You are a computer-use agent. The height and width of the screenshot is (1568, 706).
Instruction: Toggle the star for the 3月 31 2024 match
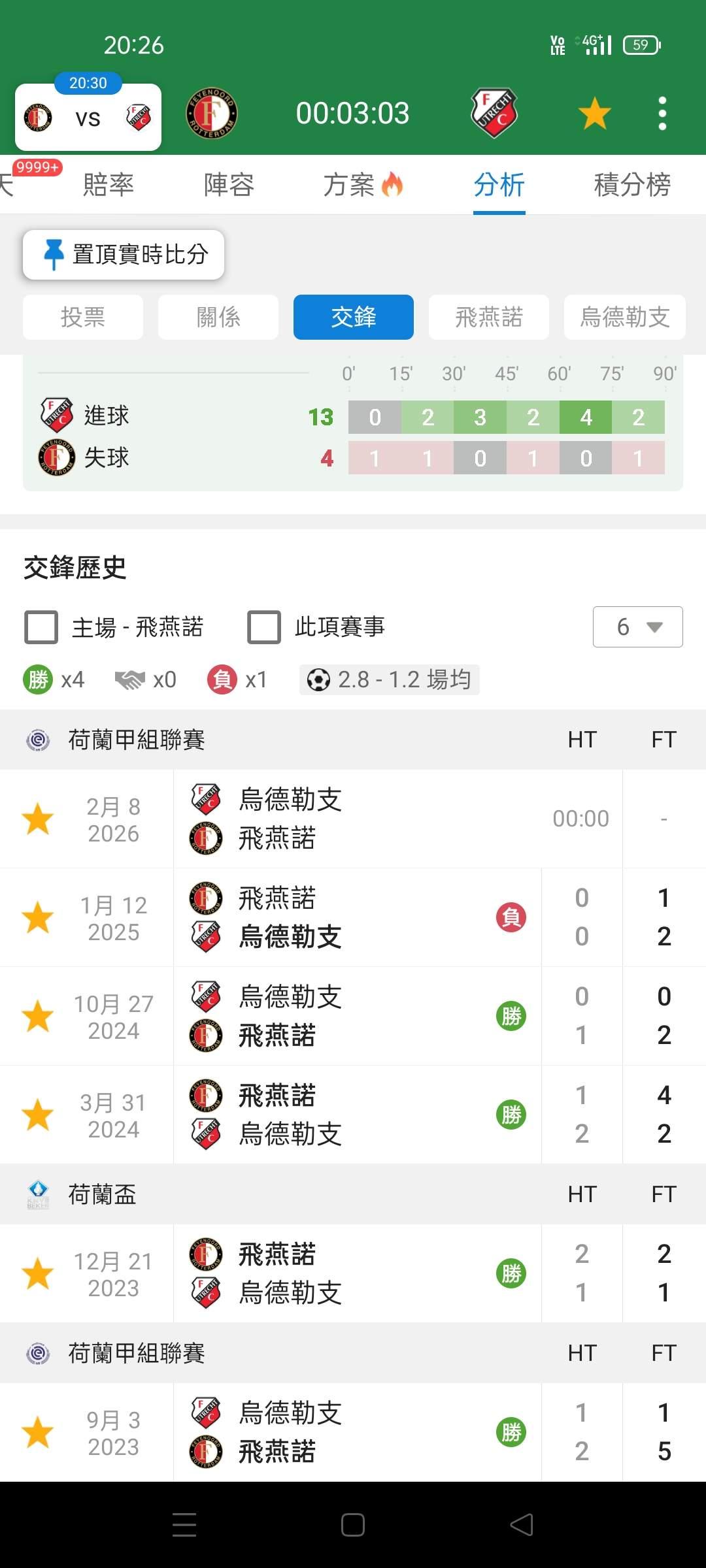tap(38, 1115)
